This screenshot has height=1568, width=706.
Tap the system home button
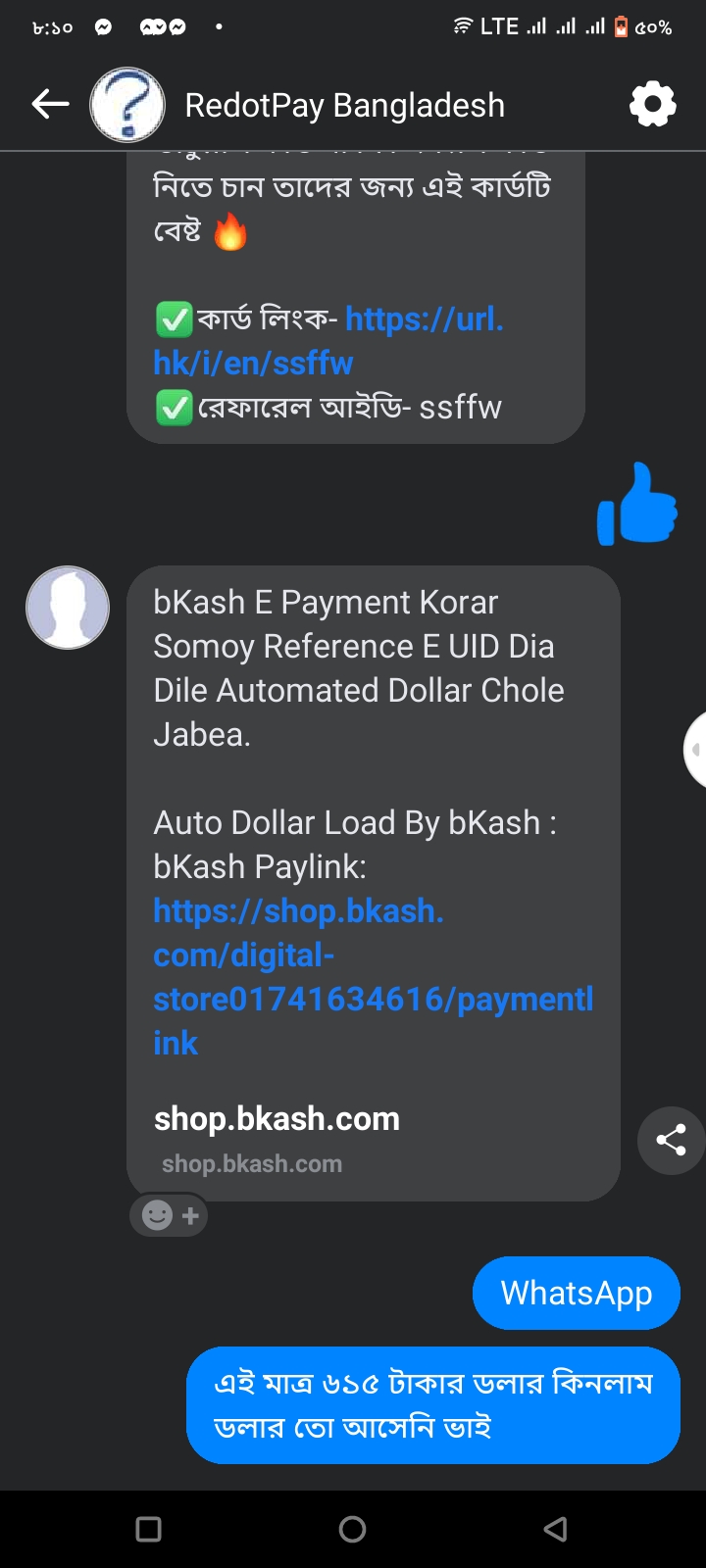pyautogui.click(x=353, y=1529)
